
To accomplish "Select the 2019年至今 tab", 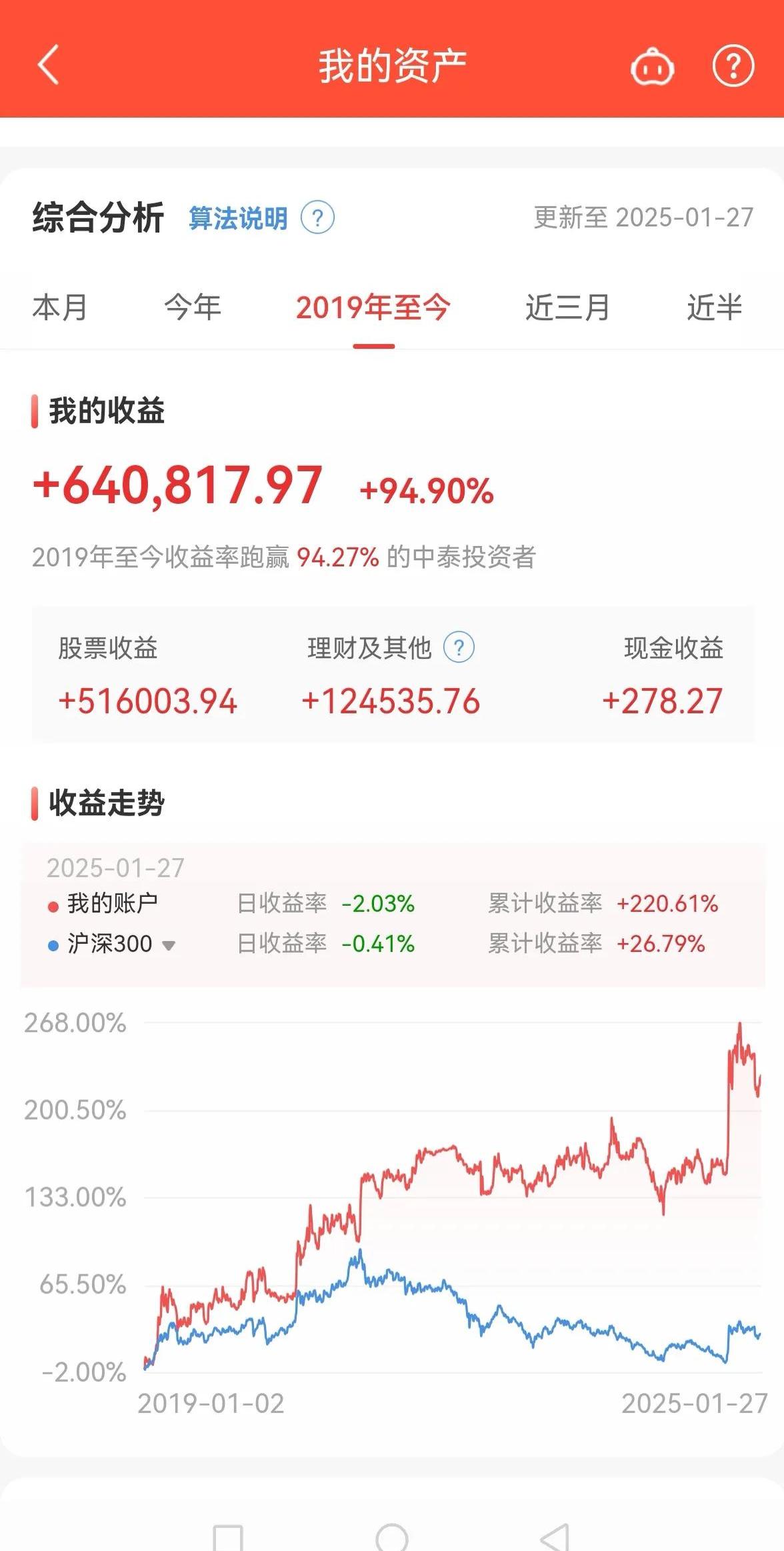I will 373,308.
